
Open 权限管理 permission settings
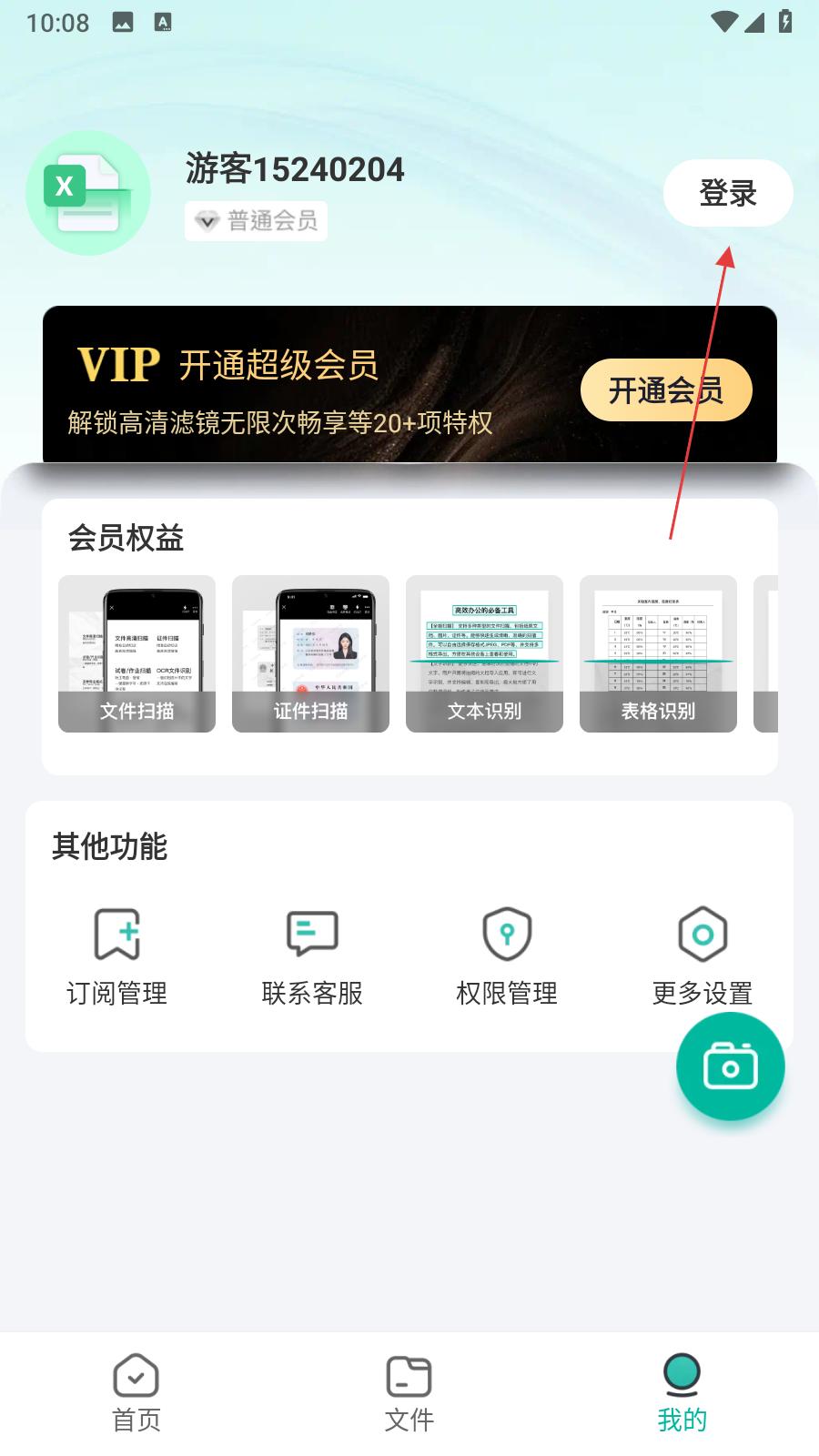507,955
